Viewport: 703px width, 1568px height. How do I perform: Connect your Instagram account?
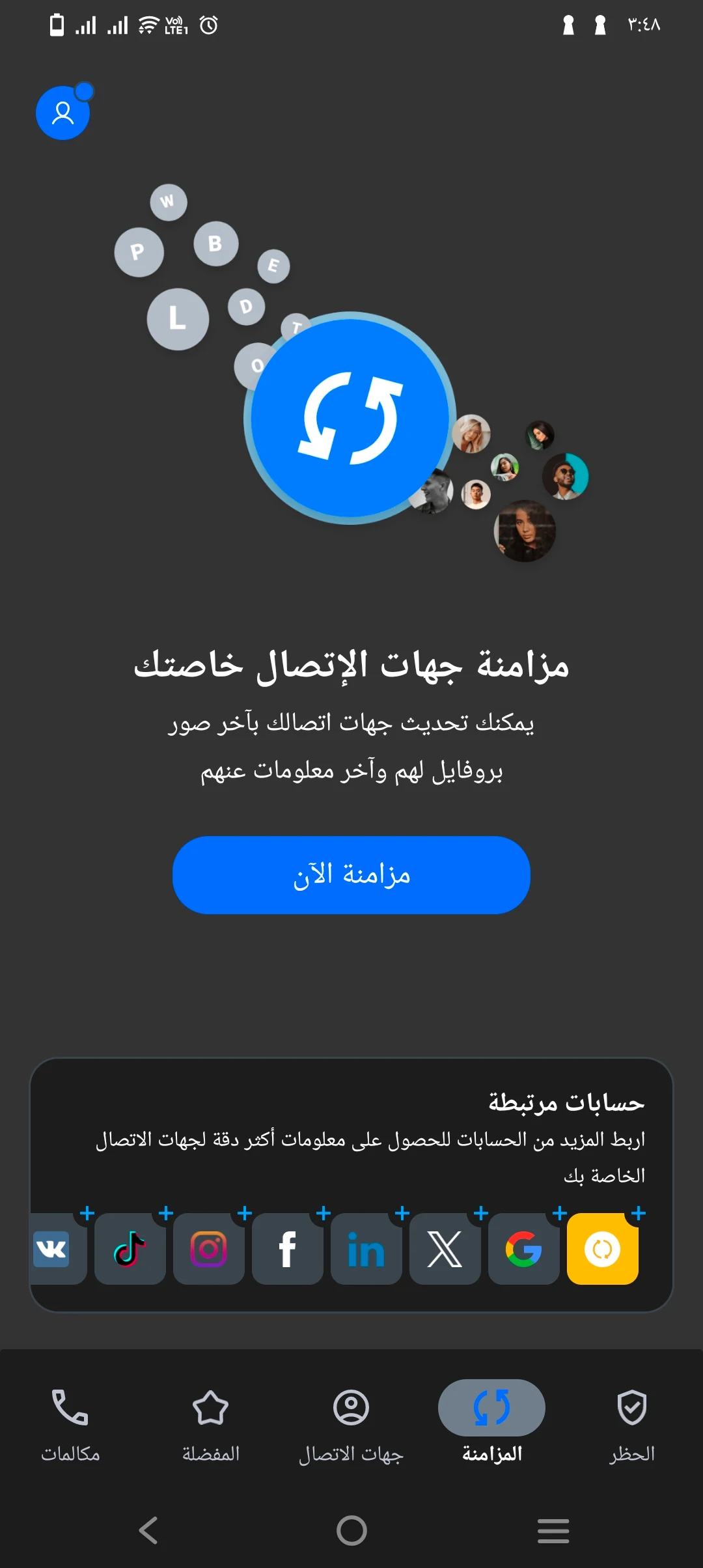tap(209, 1248)
